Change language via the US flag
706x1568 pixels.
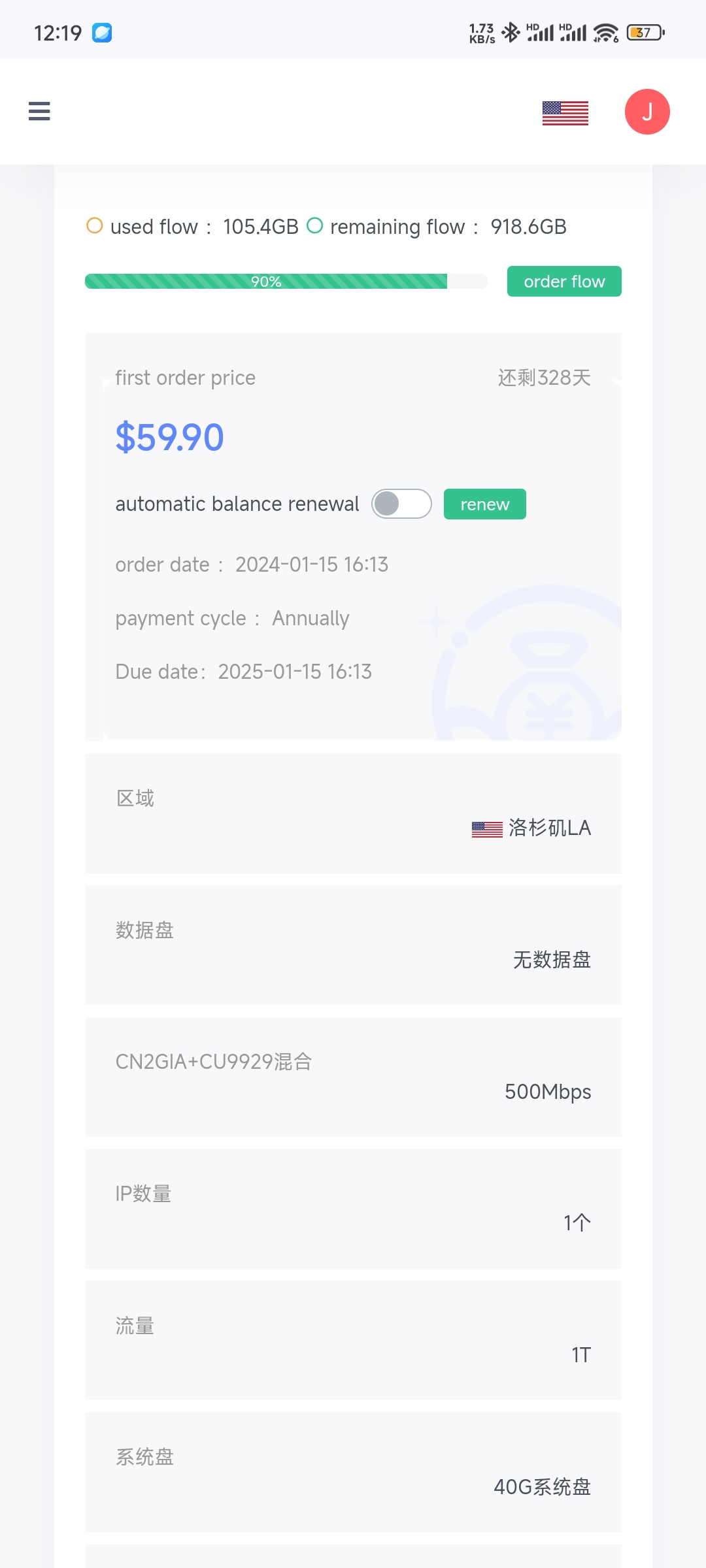click(x=565, y=112)
